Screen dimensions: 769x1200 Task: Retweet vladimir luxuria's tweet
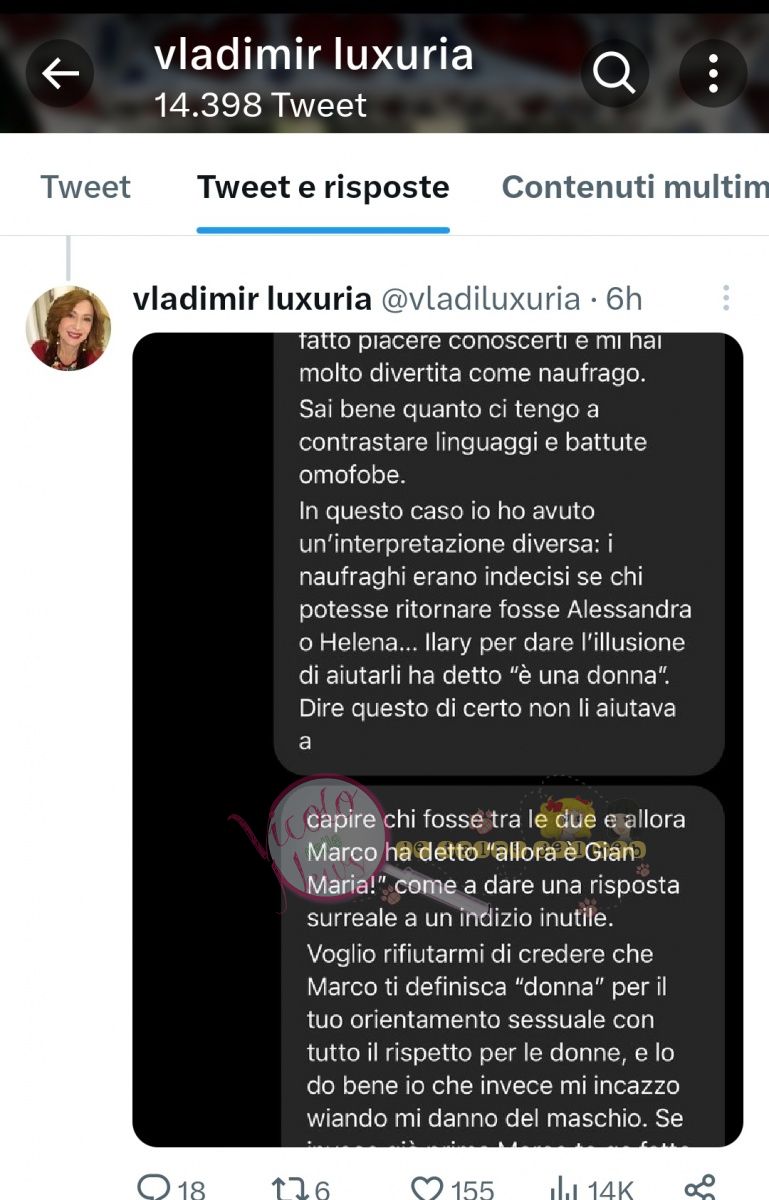point(288,1187)
